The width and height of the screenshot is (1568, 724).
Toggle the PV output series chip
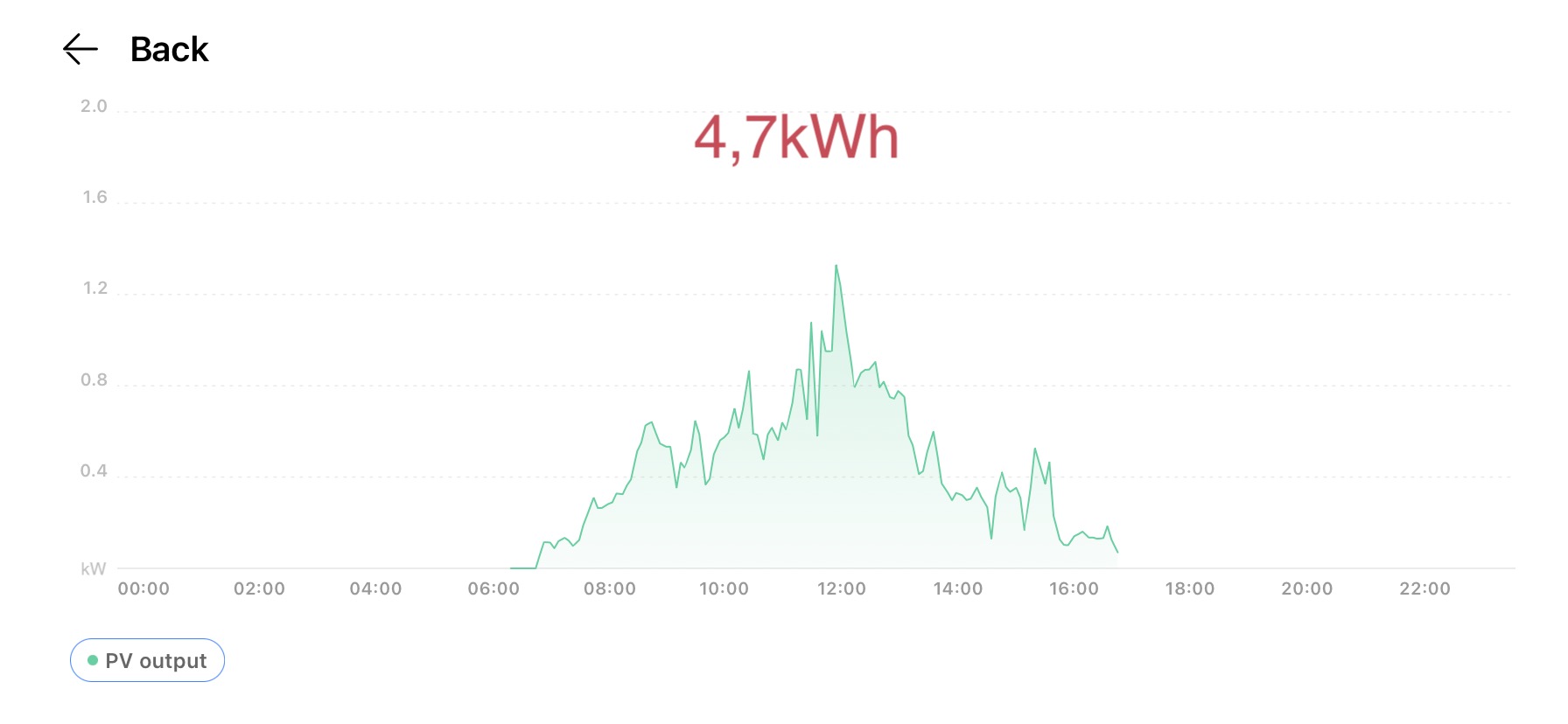coord(147,660)
